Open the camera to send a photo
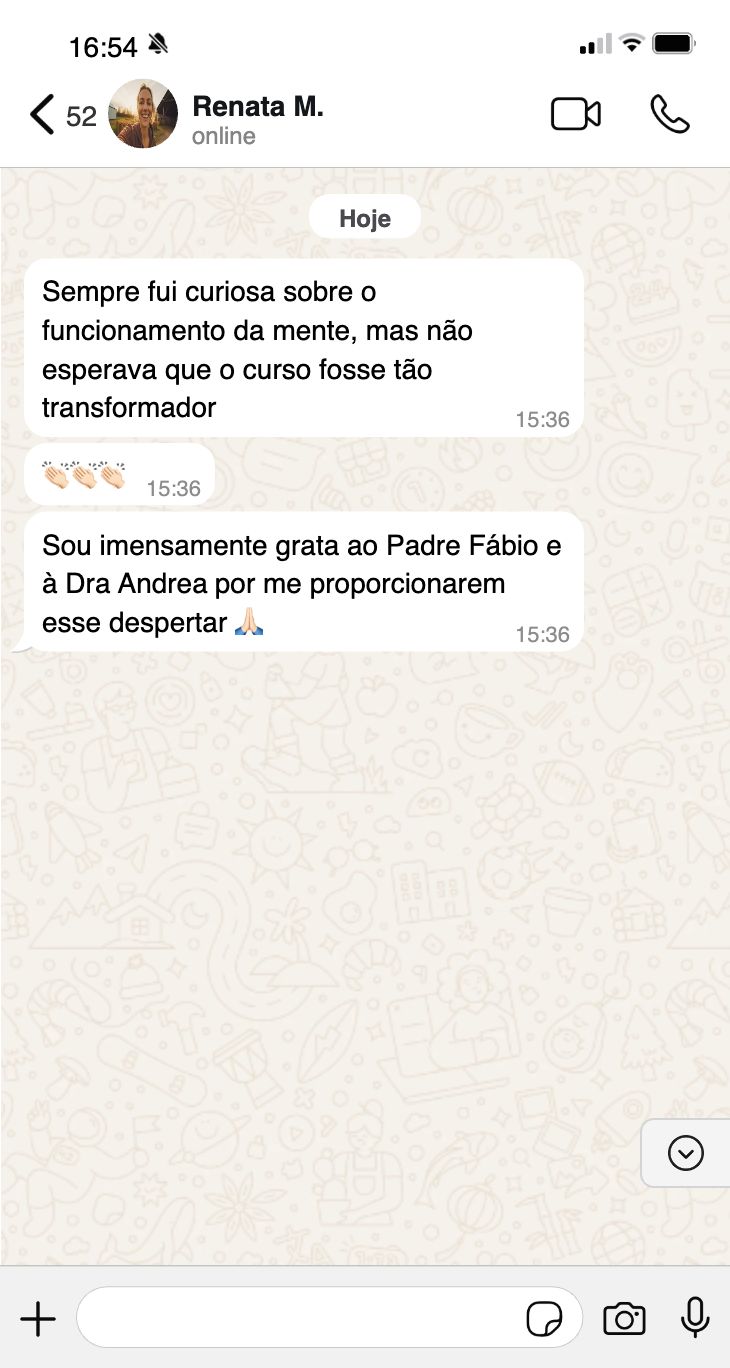Image resolution: width=730 pixels, height=1368 pixels. (624, 1319)
